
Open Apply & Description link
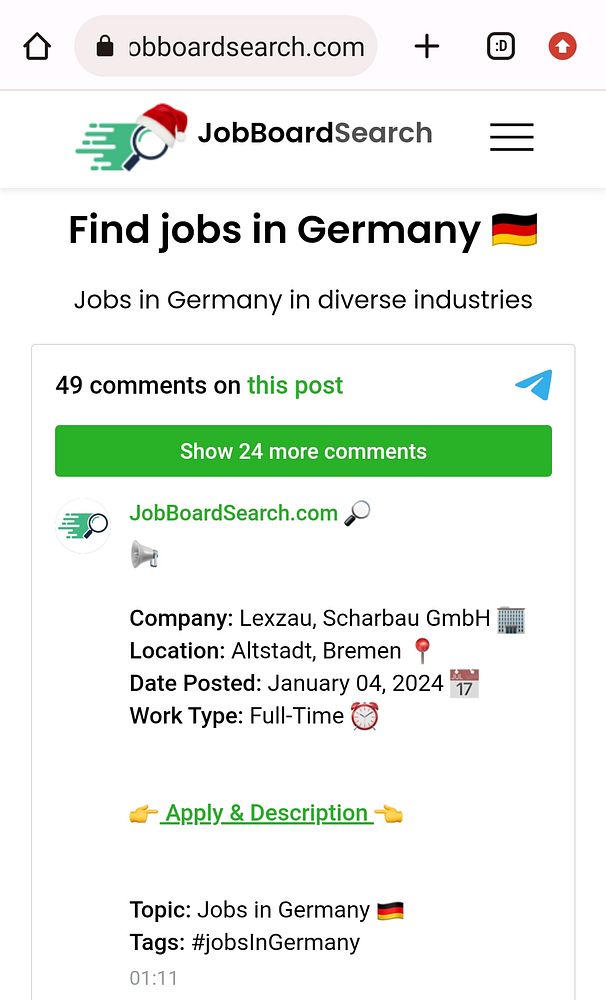(266, 813)
